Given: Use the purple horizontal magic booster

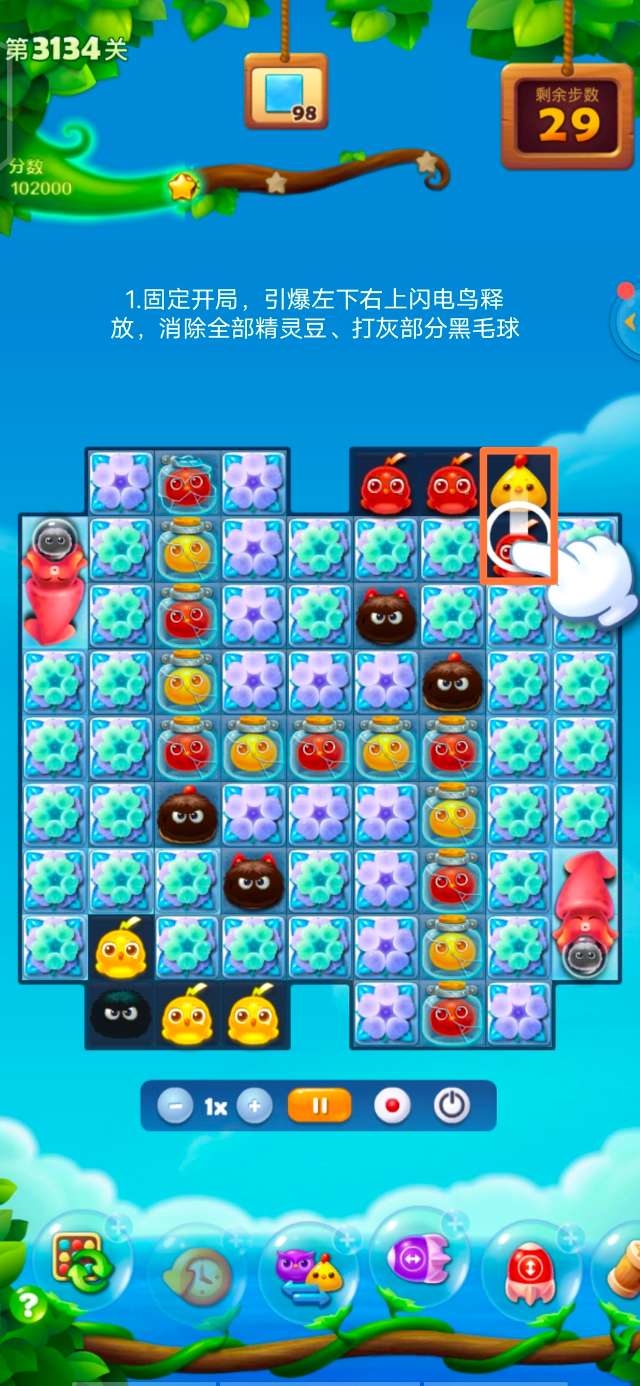Looking at the screenshot, I should 419,1259.
